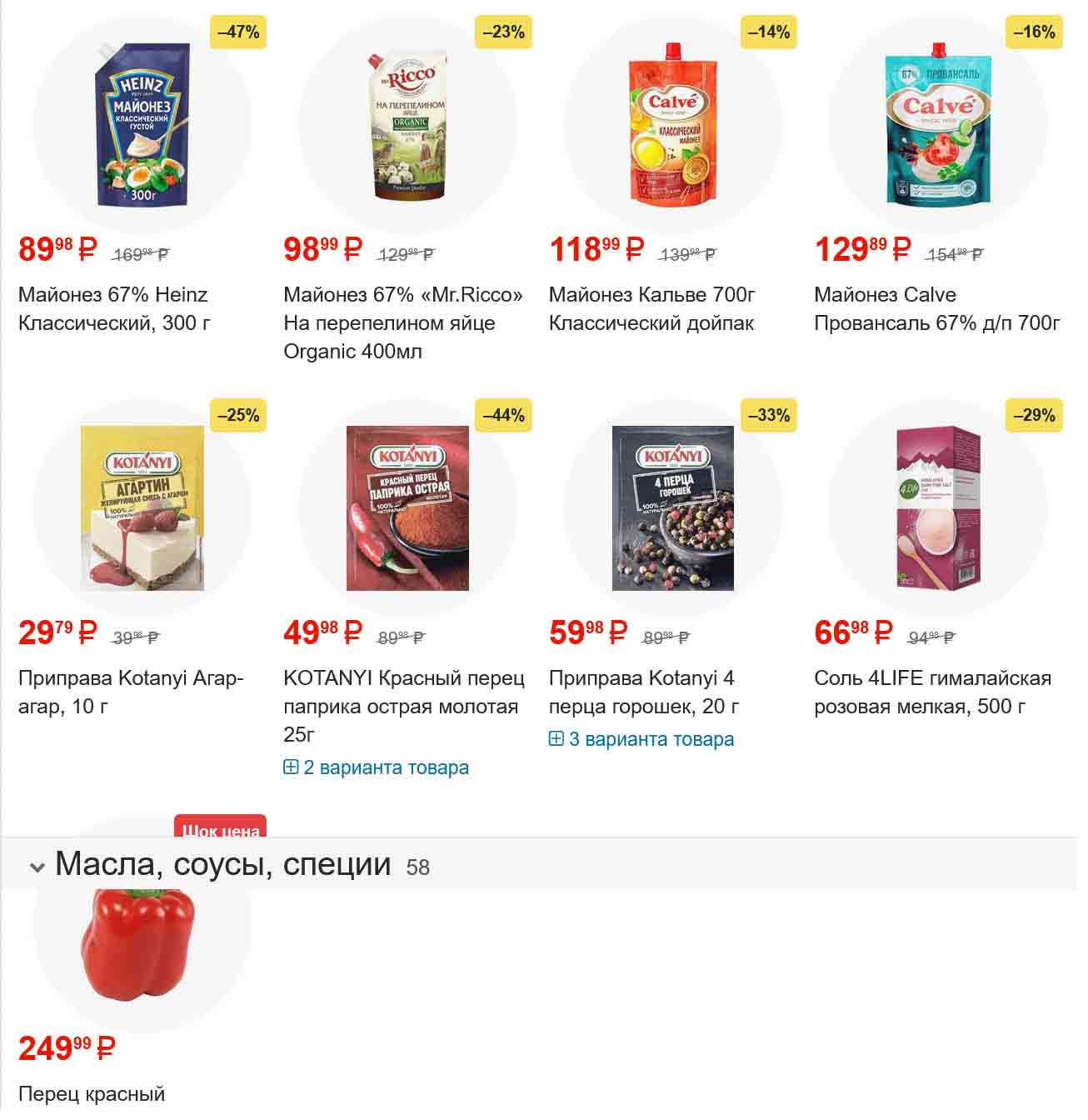Select Майонез Calve Провансаль 67% product
1088x1120 pixels.
point(936,308)
